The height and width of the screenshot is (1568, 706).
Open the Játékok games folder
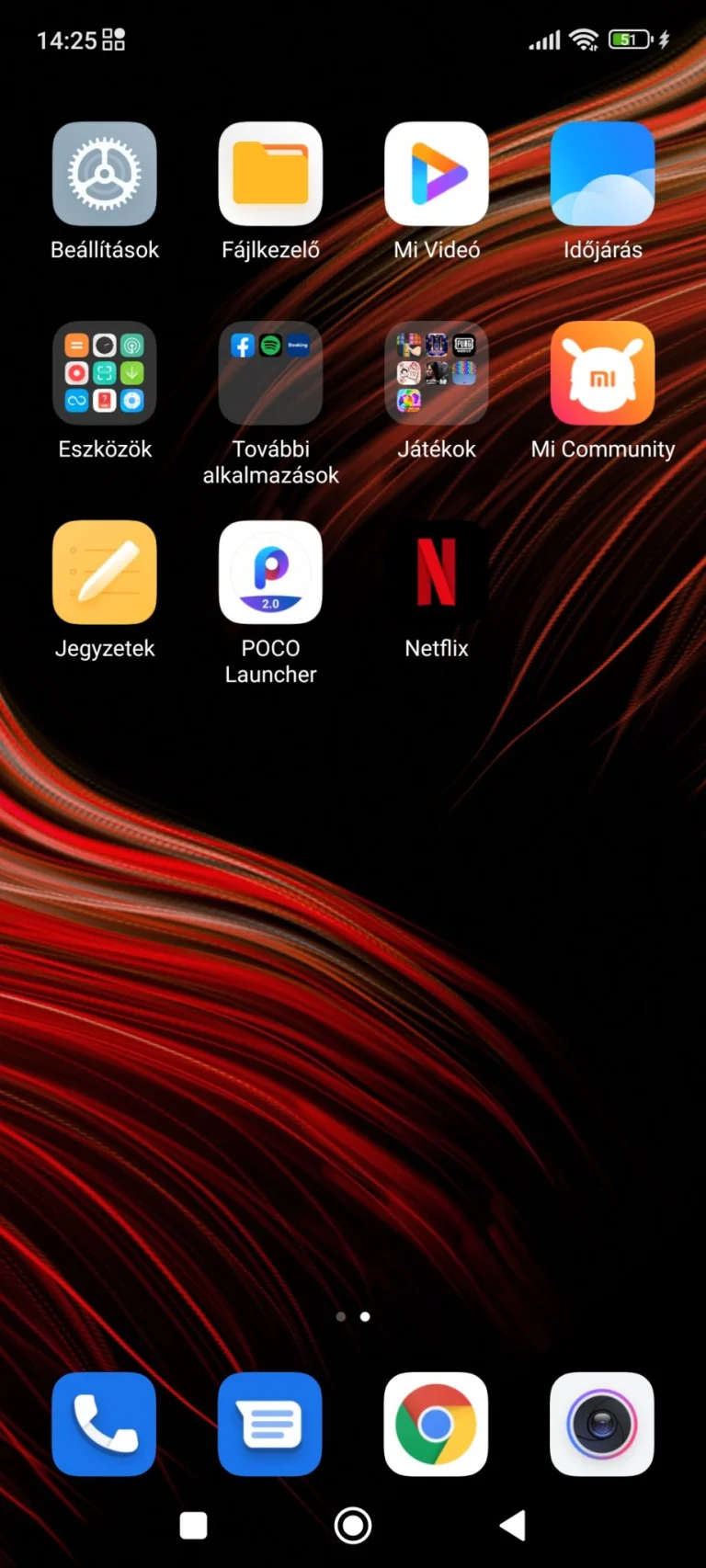pos(436,374)
